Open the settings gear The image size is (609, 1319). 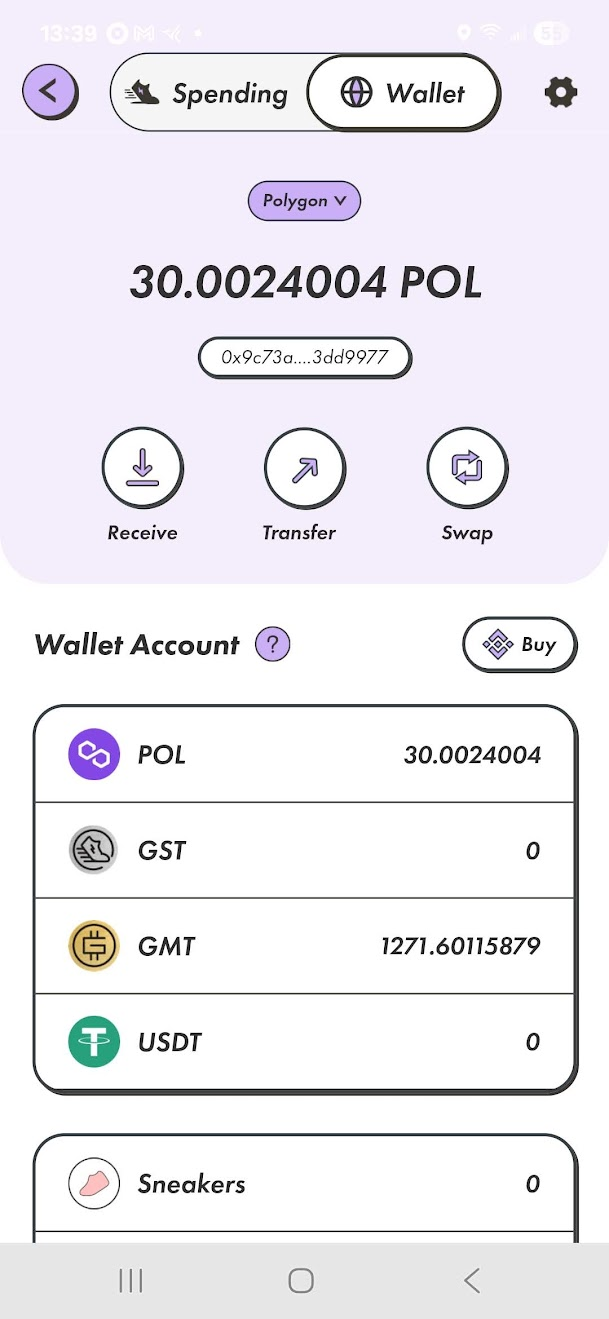pyautogui.click(x=560, y=93)
